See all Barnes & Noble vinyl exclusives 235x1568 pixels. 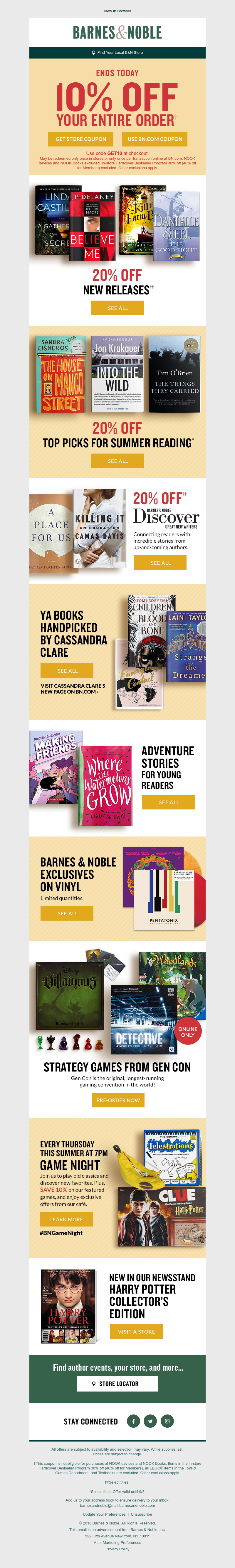67,913
